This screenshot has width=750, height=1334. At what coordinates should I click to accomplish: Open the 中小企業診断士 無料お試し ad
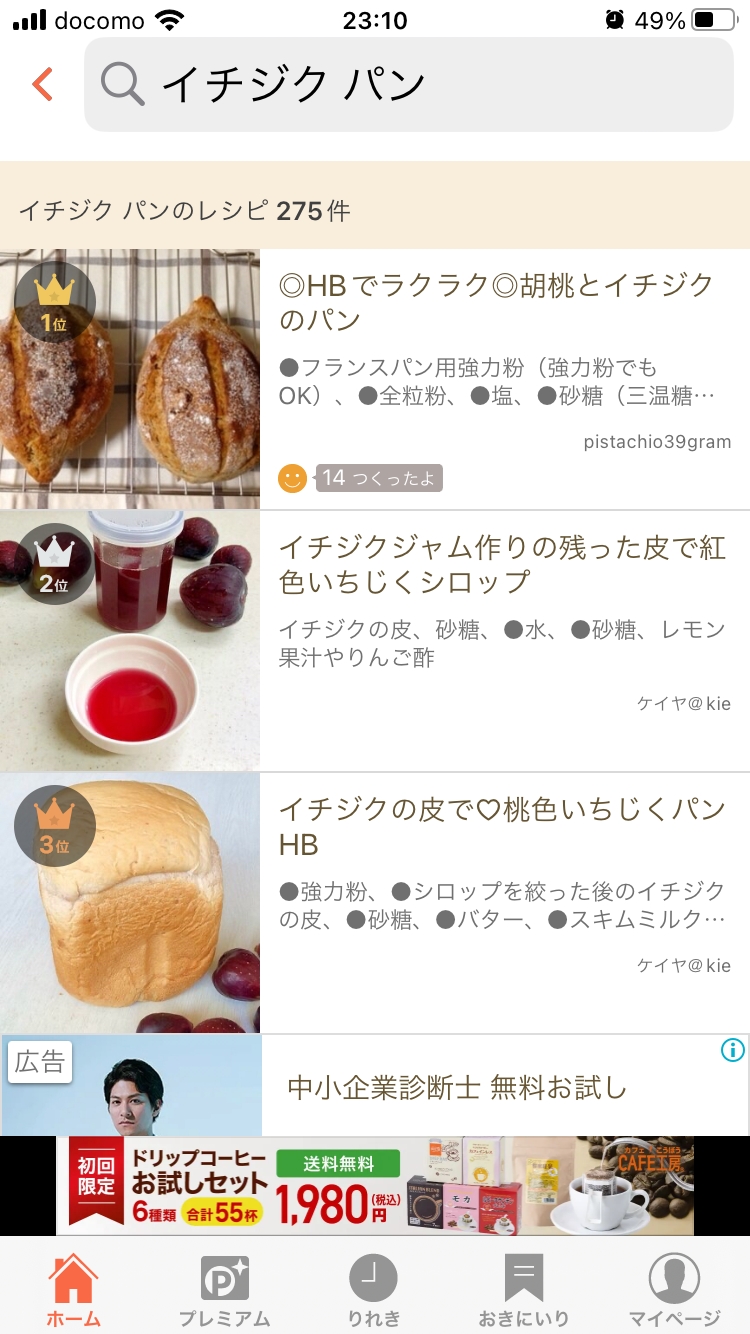point(457,1087)
